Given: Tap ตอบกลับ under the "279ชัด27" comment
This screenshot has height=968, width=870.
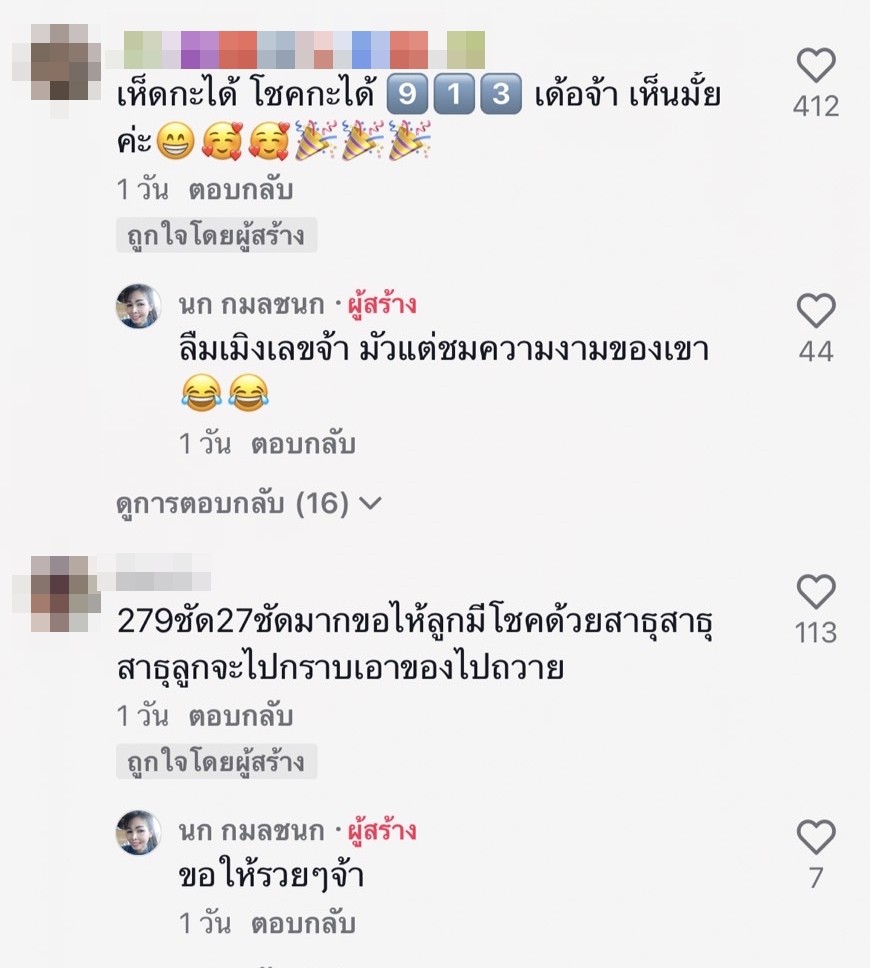Looking at the screenshot, I should click(241, 716).
